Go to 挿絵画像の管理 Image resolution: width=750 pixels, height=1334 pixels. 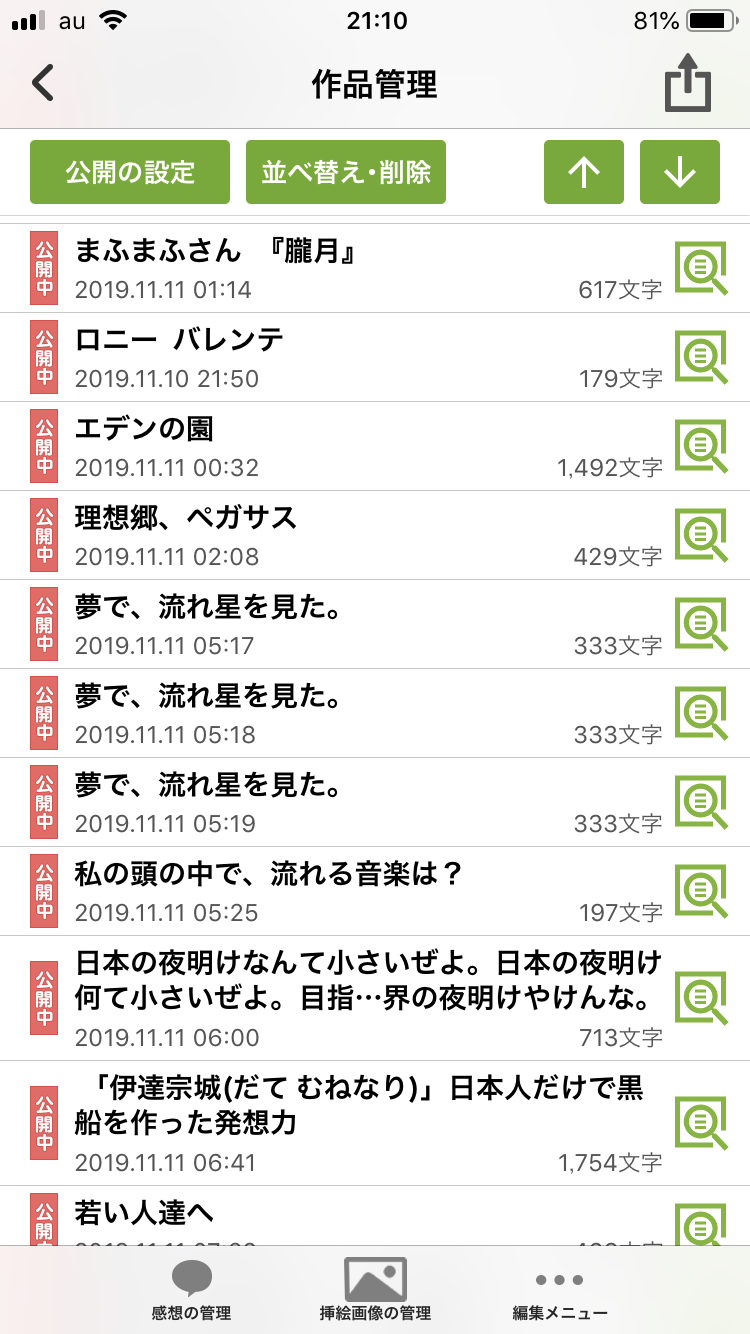tap(375, 1291)
